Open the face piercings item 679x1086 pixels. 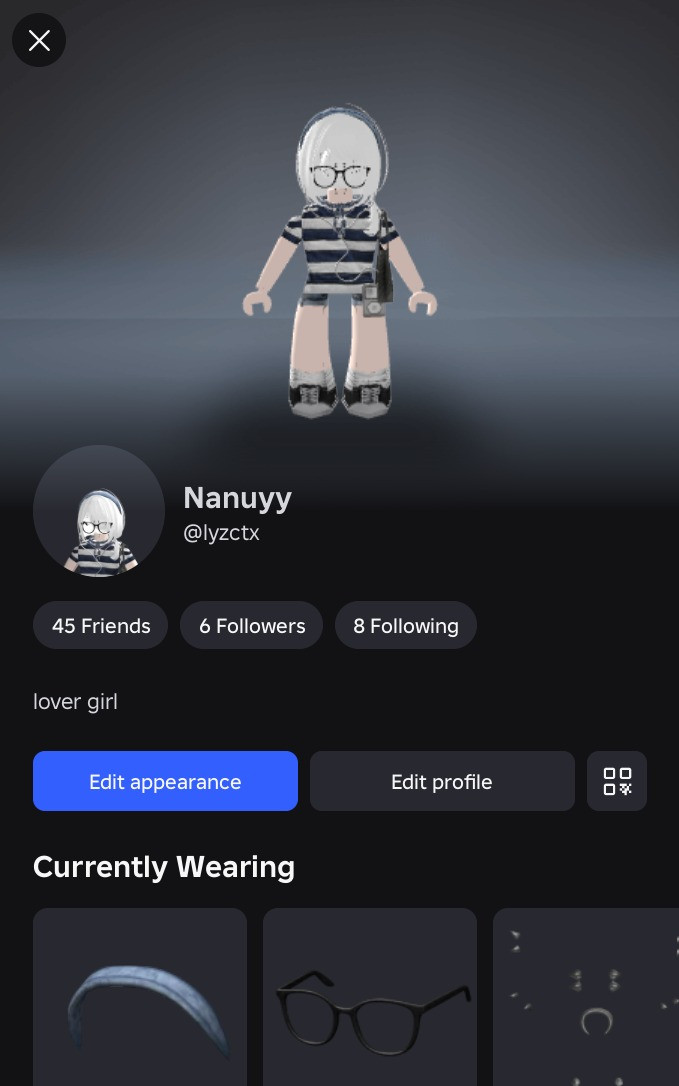coord(586,997)
